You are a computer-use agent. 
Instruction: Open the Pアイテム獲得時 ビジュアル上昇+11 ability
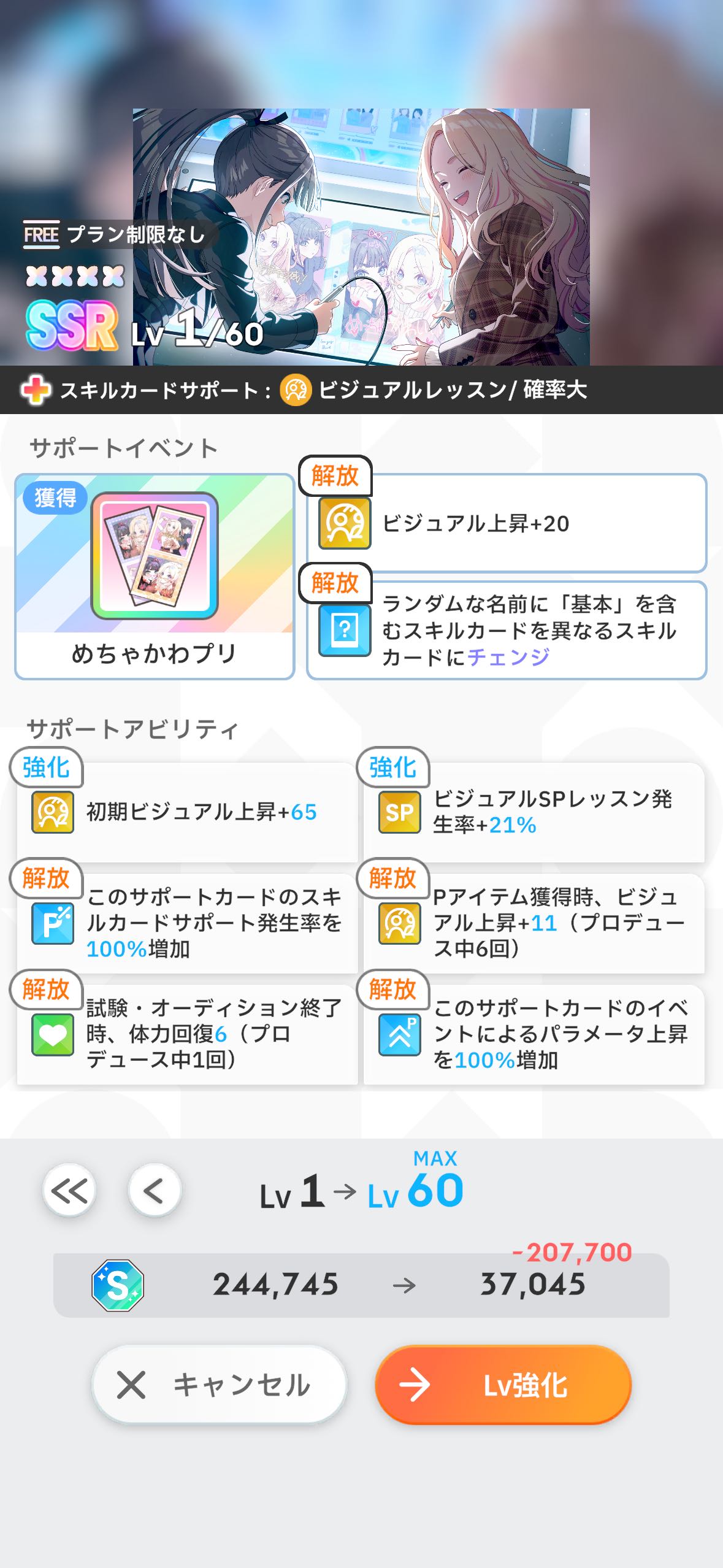[534, 923]
